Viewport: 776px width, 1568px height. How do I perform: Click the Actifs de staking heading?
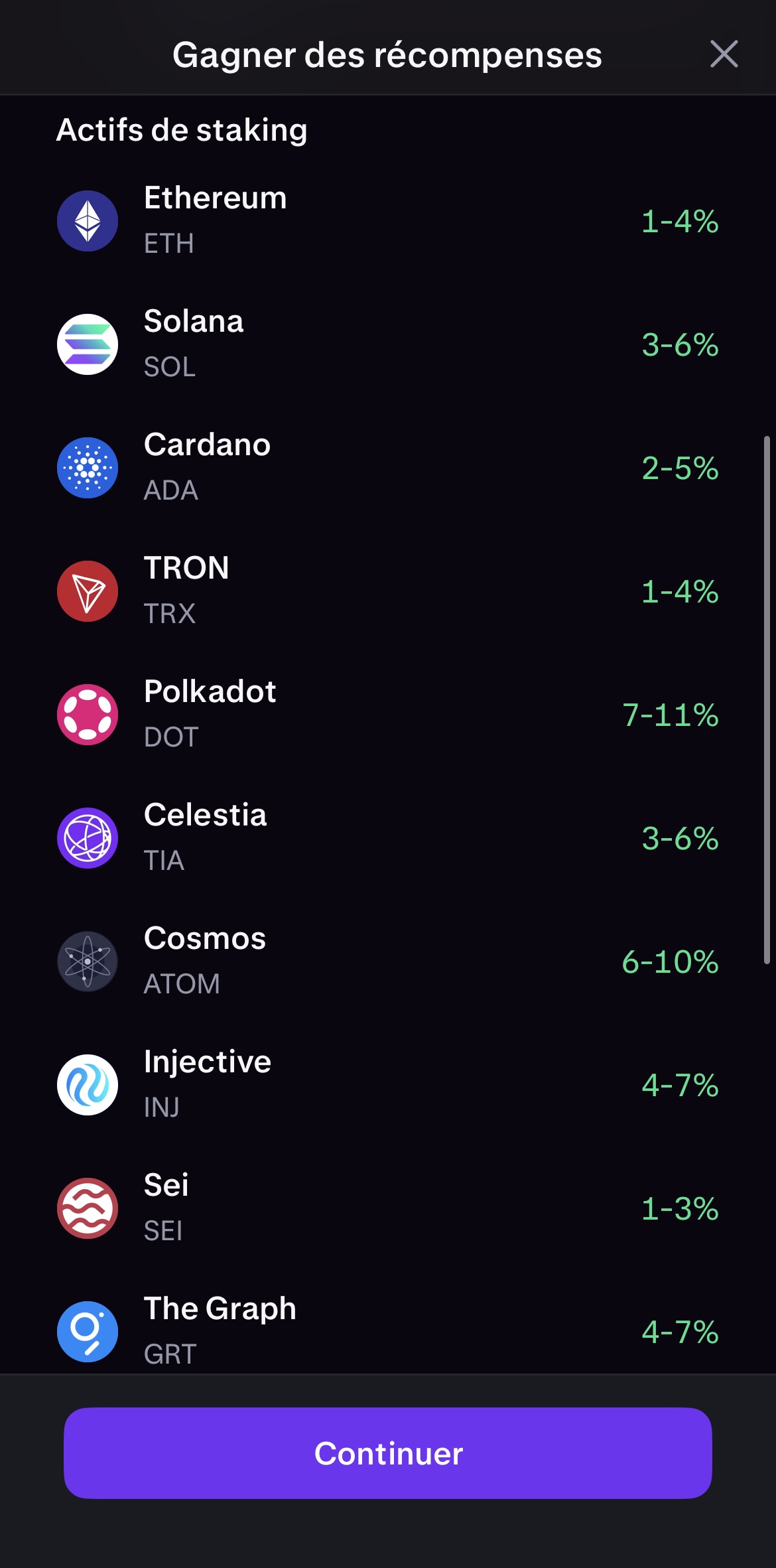pyautogui.click(x=181, y=129)
